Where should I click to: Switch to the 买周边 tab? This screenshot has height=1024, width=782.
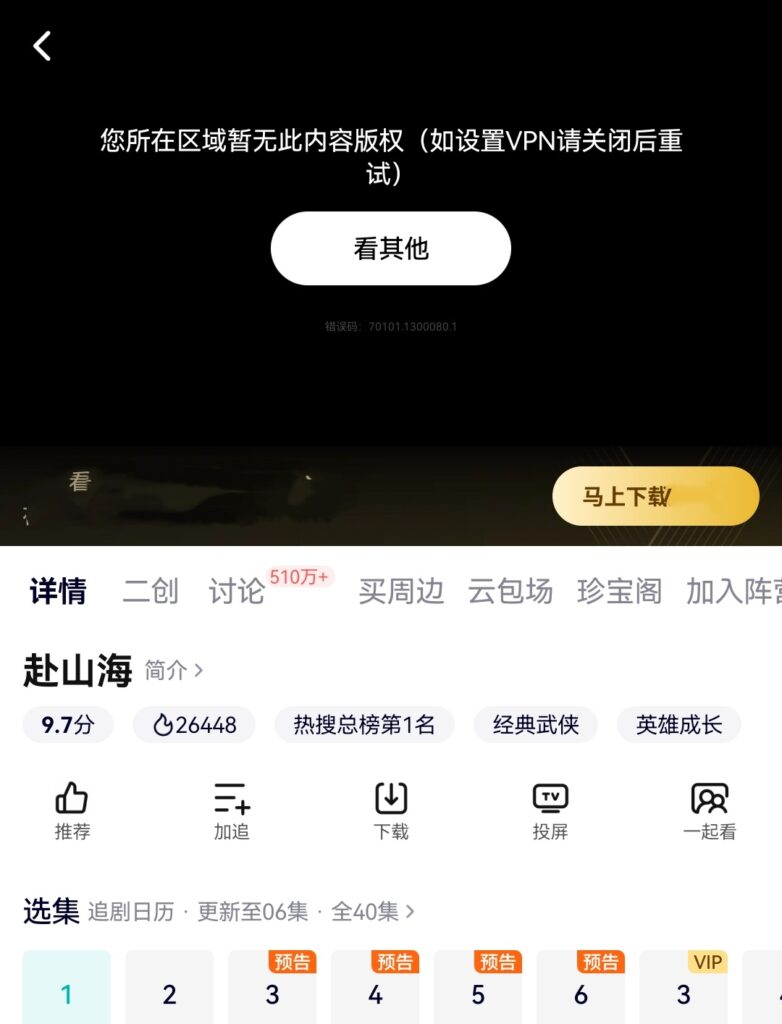(x=401, y=591)
